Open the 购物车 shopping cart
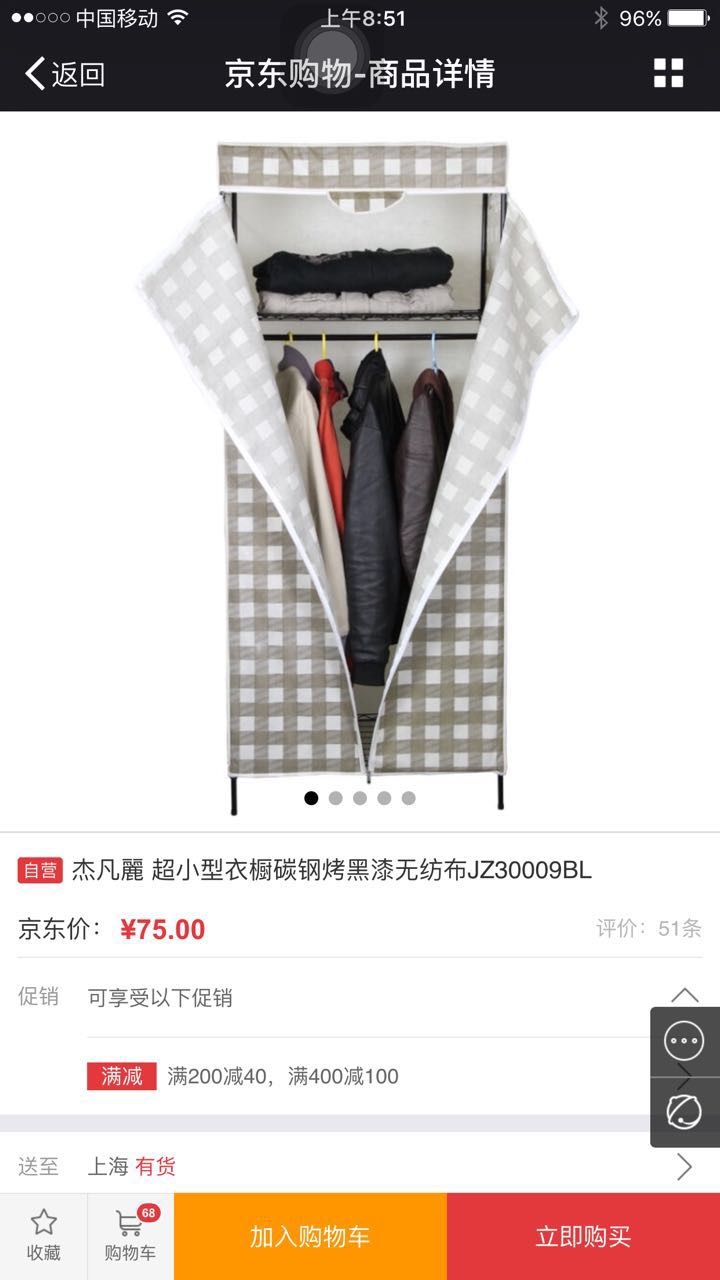This screenshot has width=720, height=1280. (130, 1234)
